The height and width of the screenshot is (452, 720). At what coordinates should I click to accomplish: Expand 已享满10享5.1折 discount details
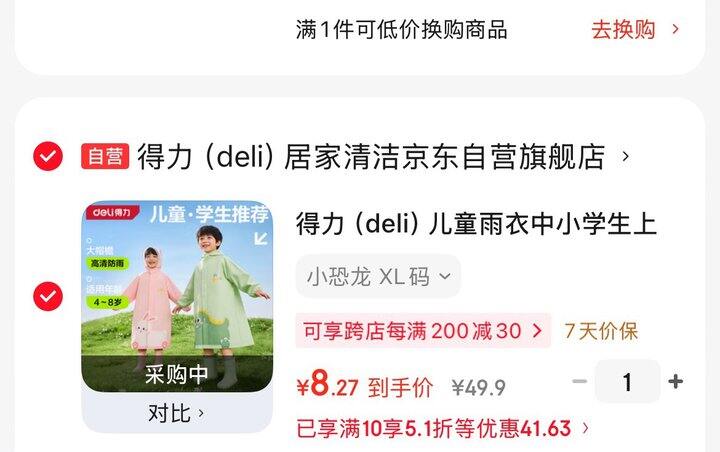(x=443, y=429)
